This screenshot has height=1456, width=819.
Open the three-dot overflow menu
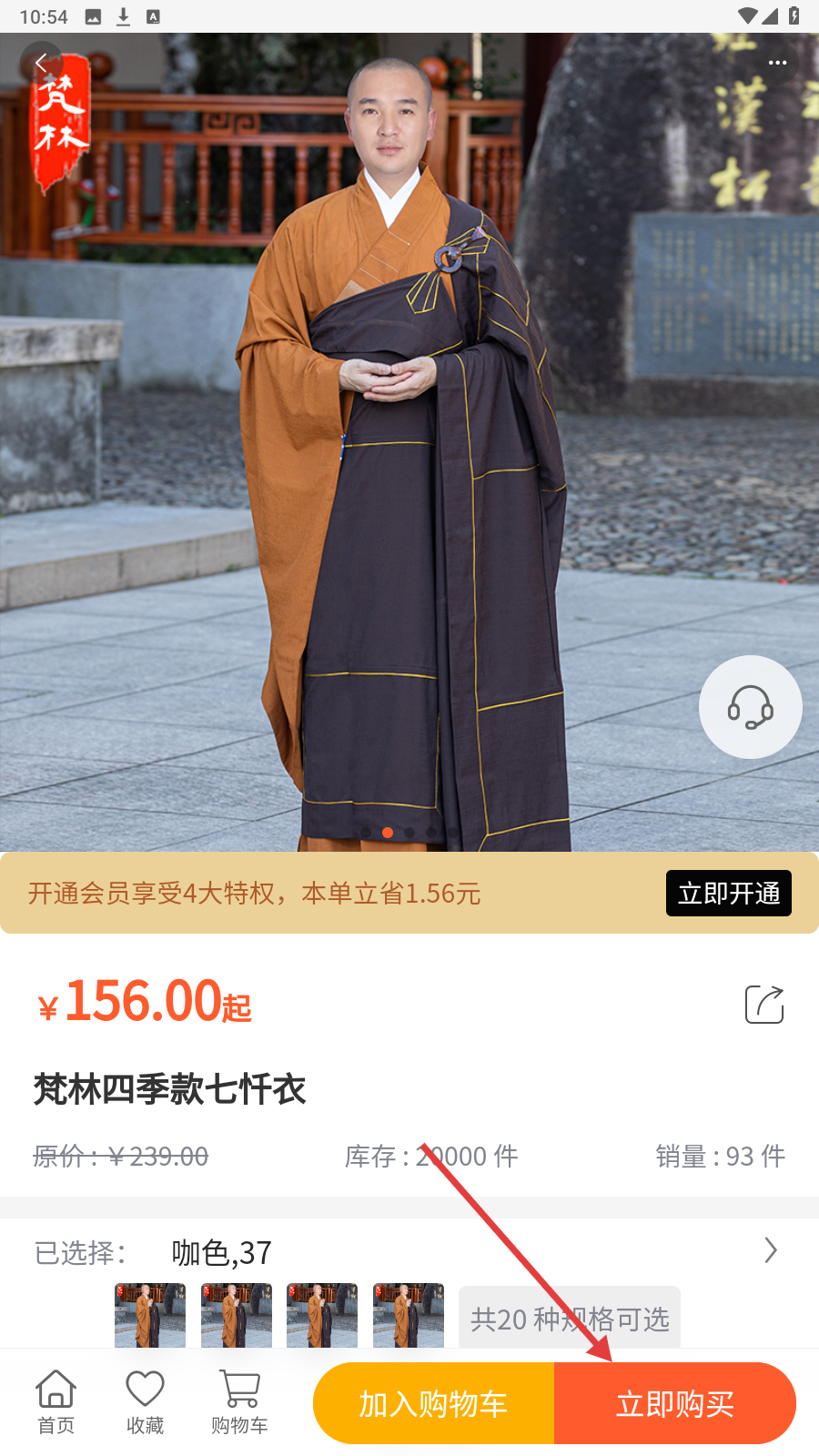coord(777,63)
